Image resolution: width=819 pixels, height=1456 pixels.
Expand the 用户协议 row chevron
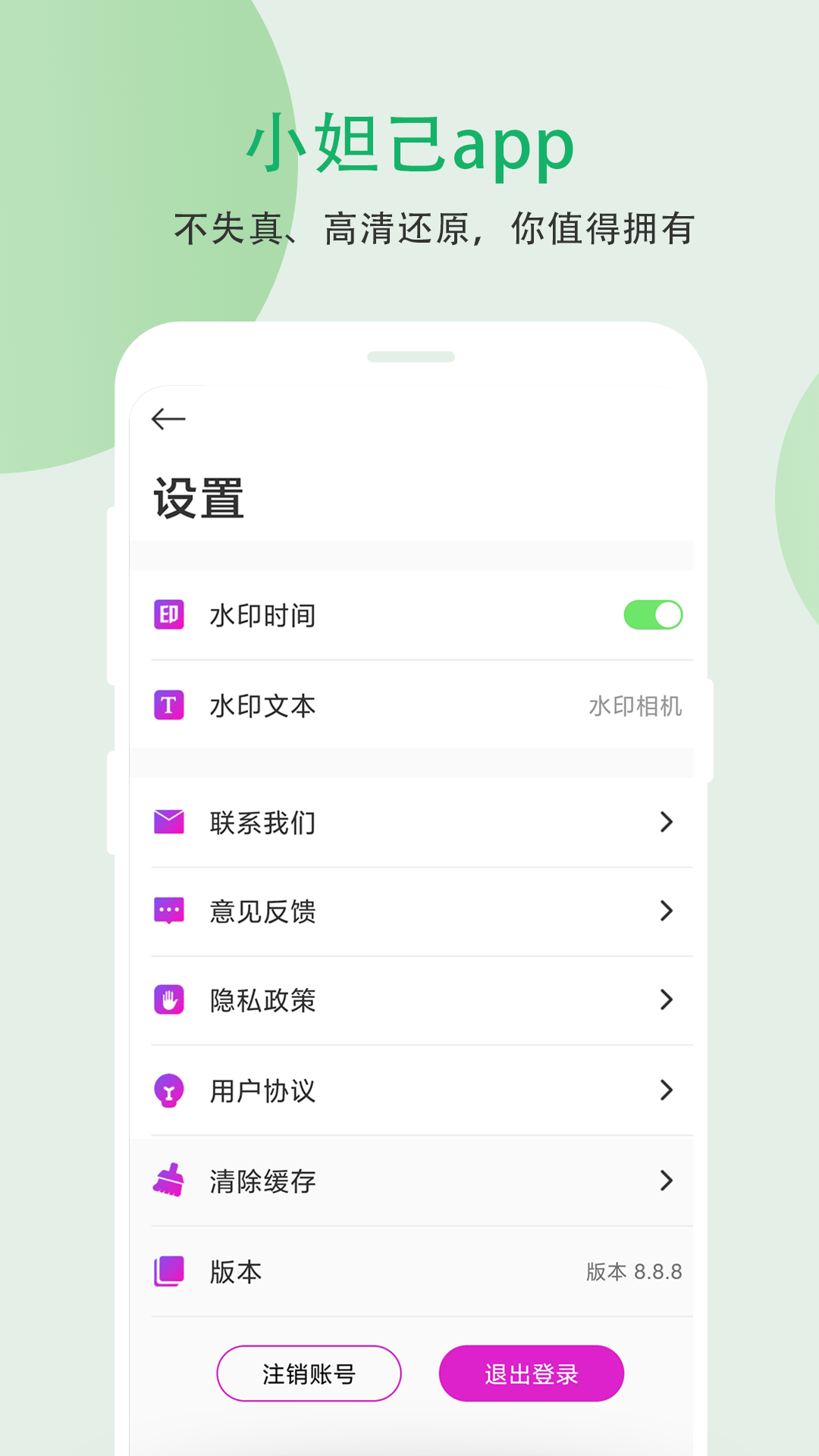pyautogui.click(x=666, y=1091)
